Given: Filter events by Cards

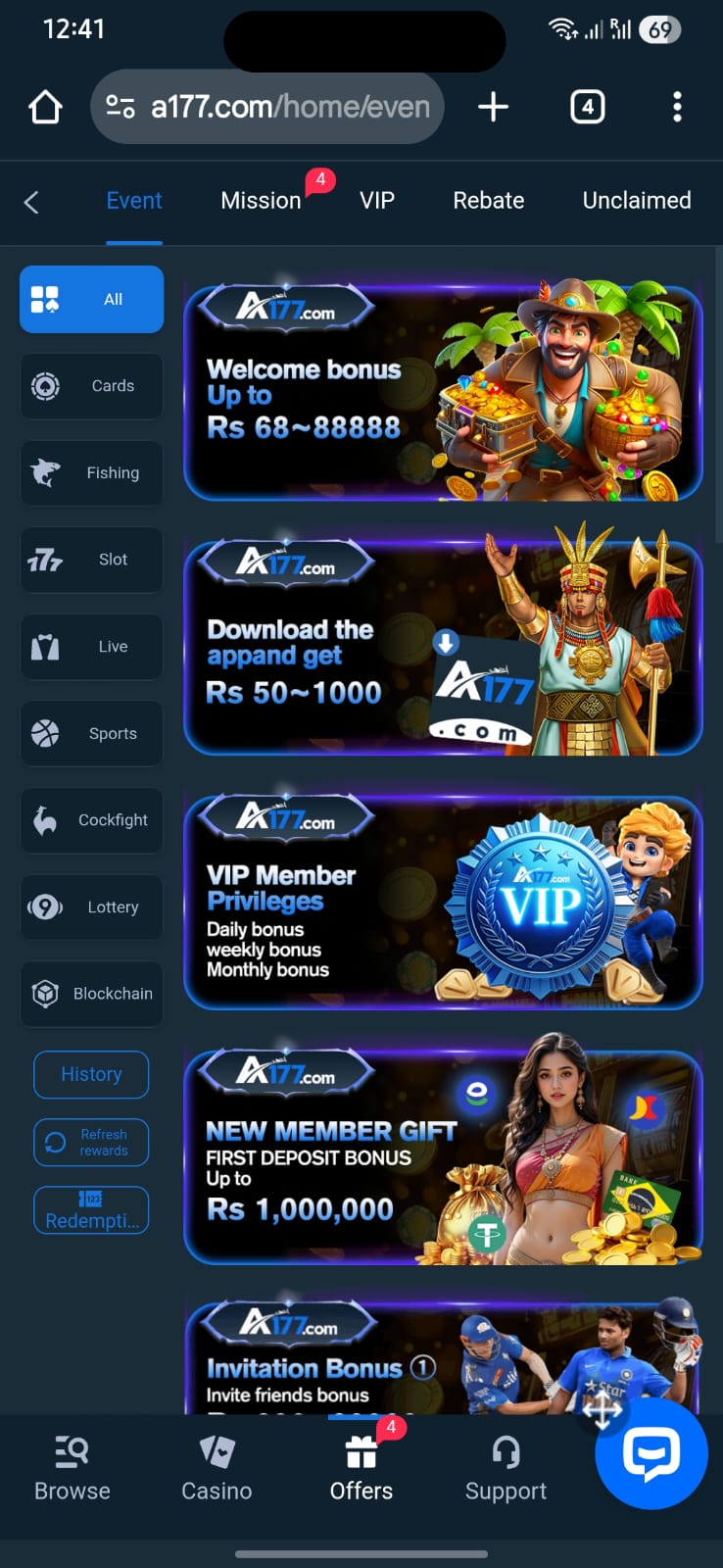Looking at the screenshot, I should 92,386.
